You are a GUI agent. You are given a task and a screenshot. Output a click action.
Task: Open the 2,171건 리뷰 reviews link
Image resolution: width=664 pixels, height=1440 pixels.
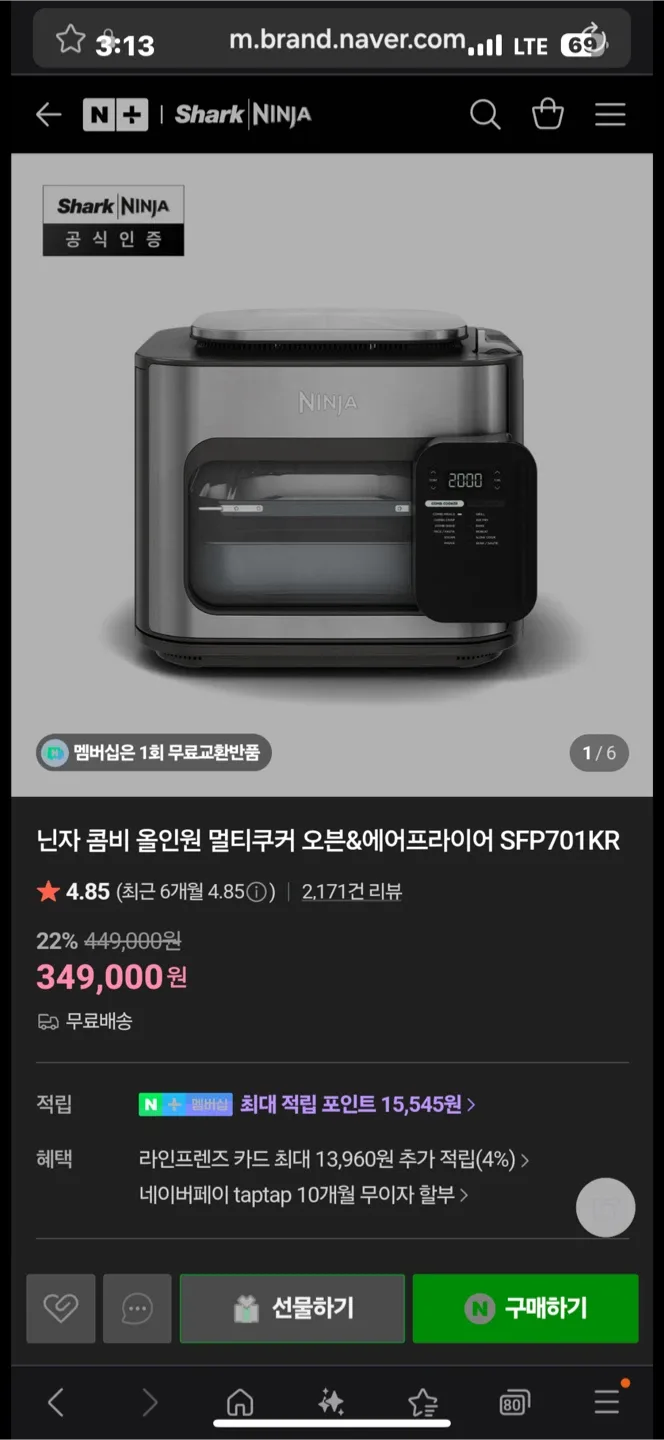coord(352,891)
